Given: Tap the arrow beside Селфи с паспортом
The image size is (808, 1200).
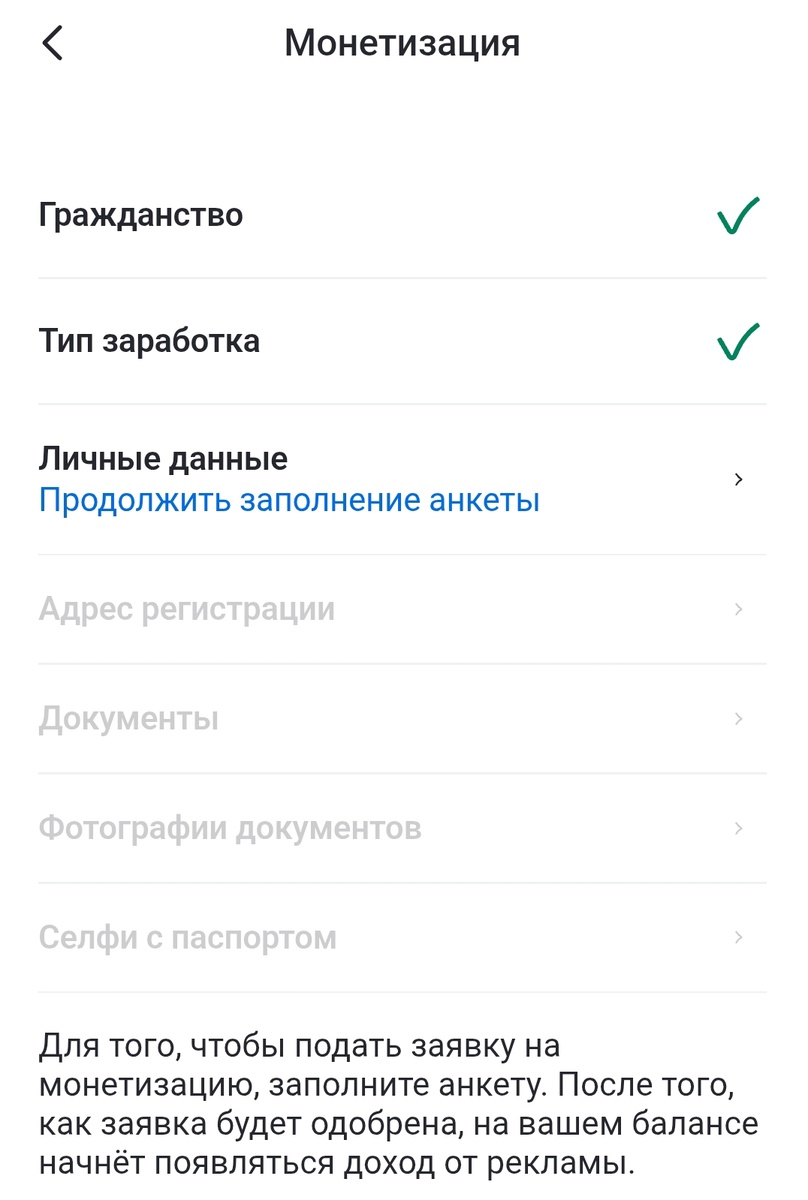Looking at the screenshot, I should pos(738,938).
